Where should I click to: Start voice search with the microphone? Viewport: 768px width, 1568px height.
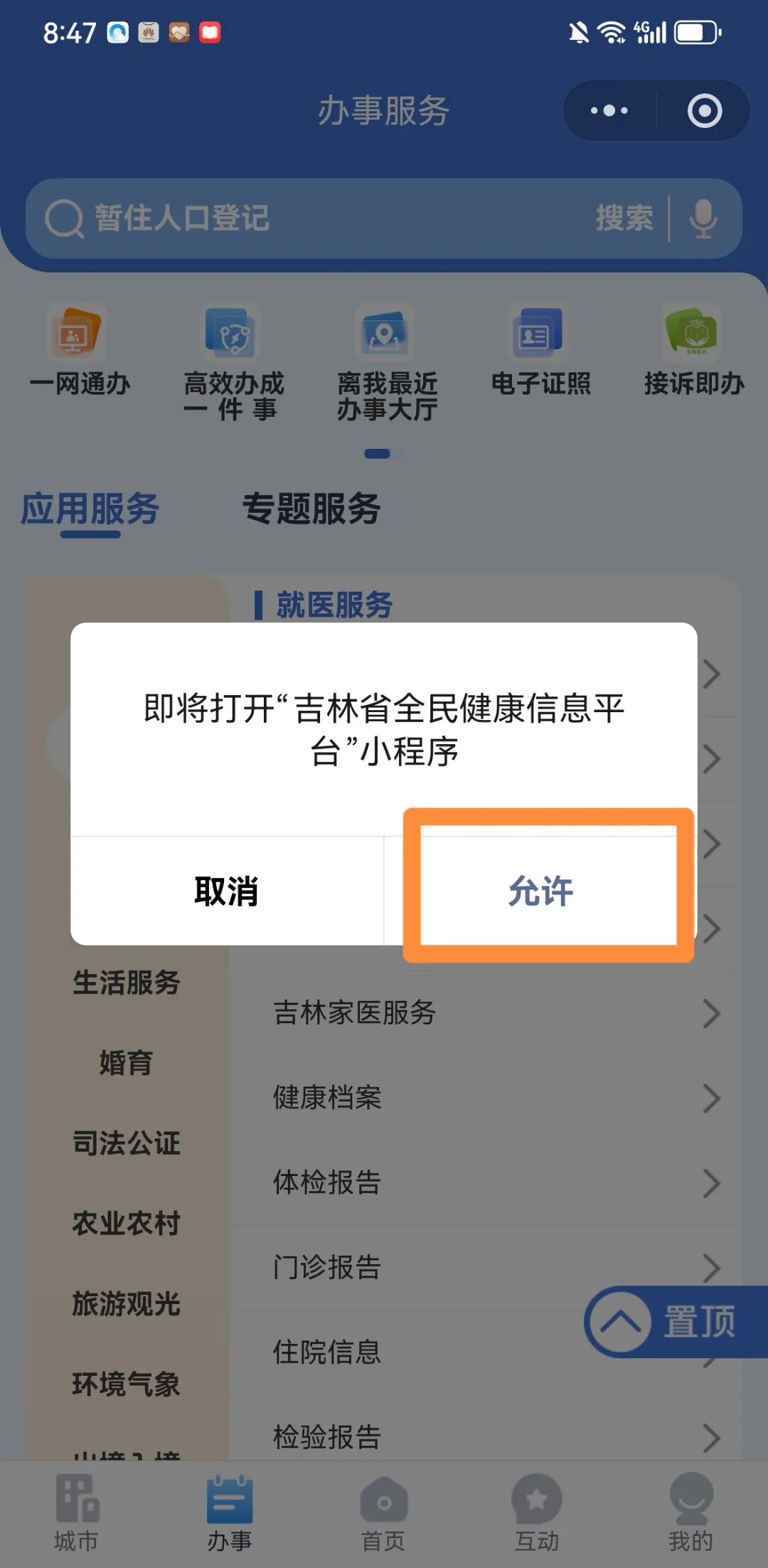click(x=703, y=218)
